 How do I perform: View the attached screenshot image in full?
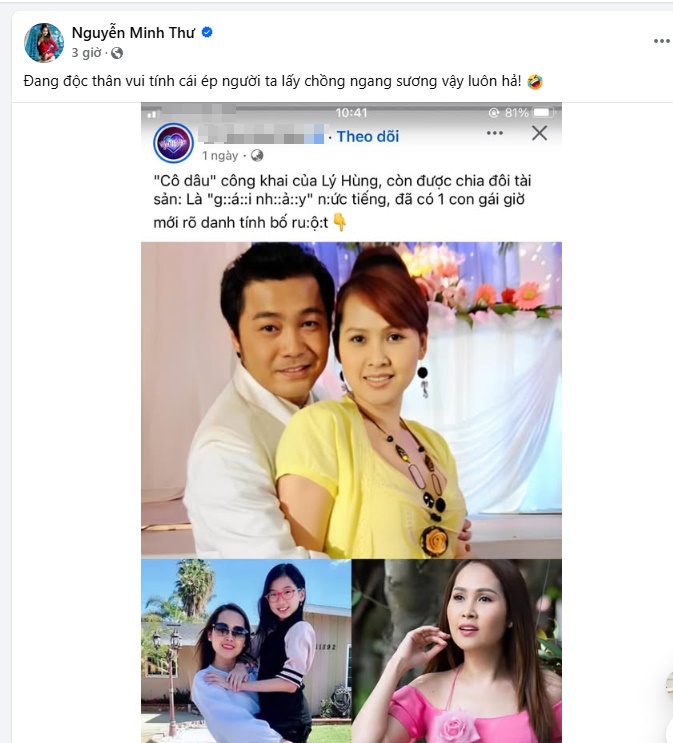tap(351, 420)
